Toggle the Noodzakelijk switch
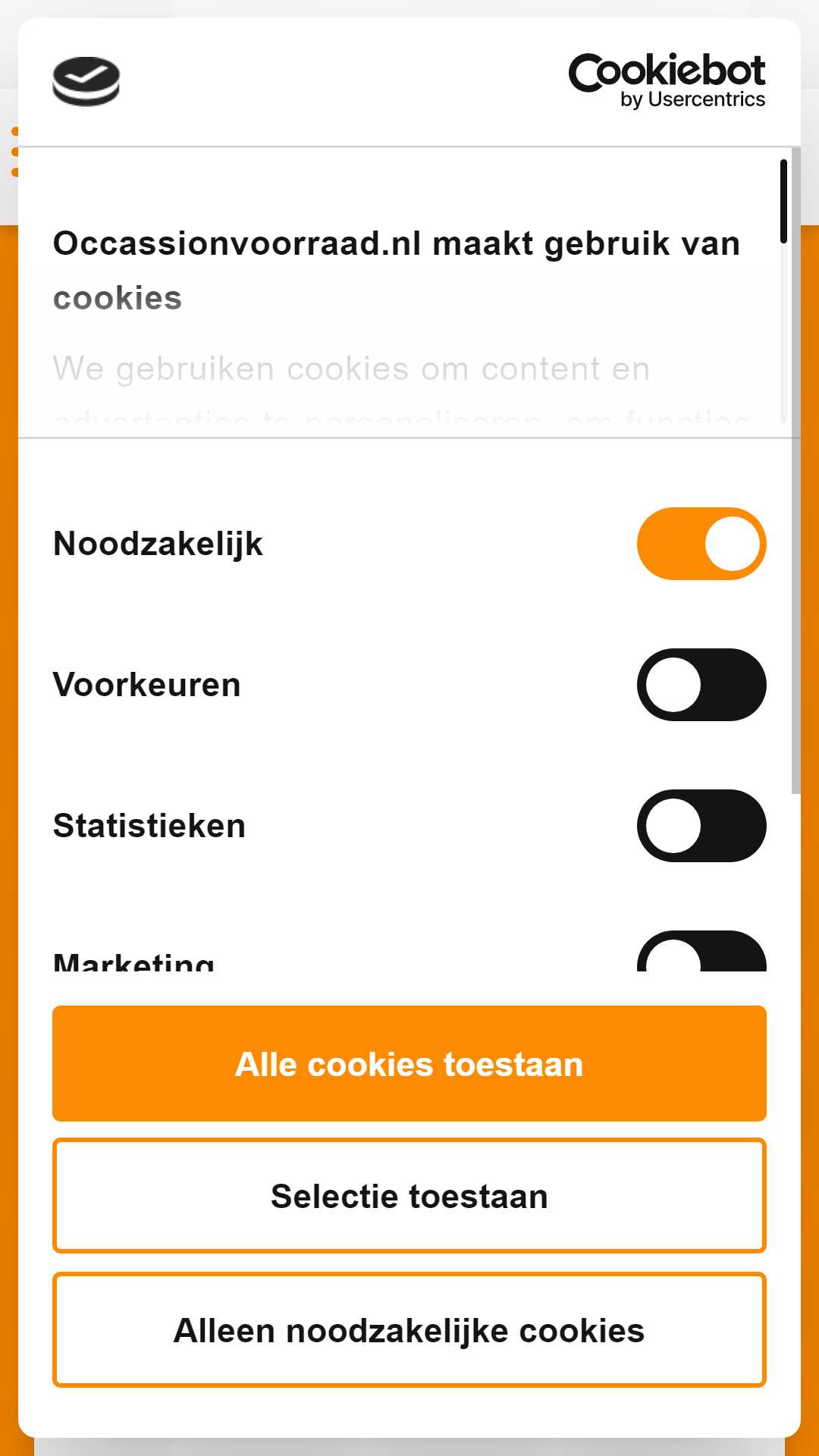 click(701, 544)
